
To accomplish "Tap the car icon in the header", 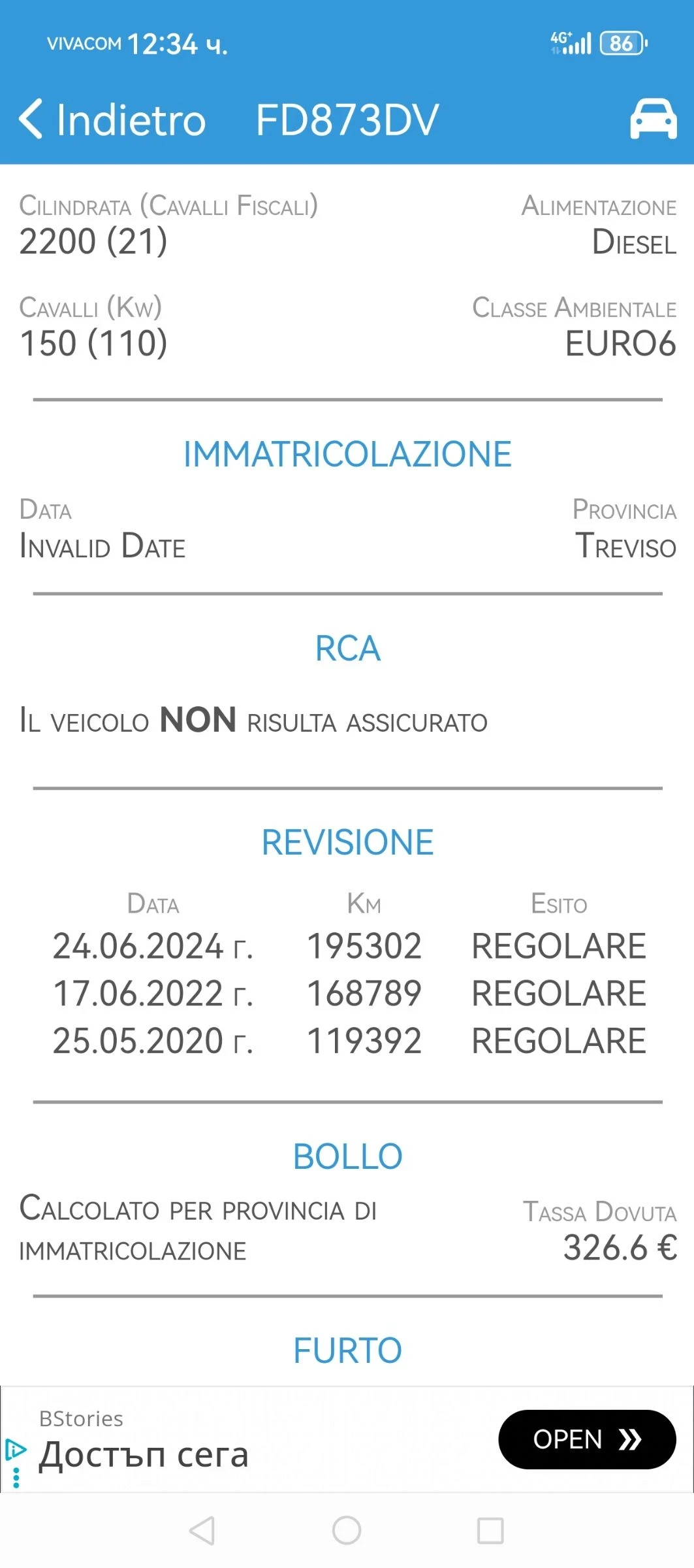I will tap(653, 119).
